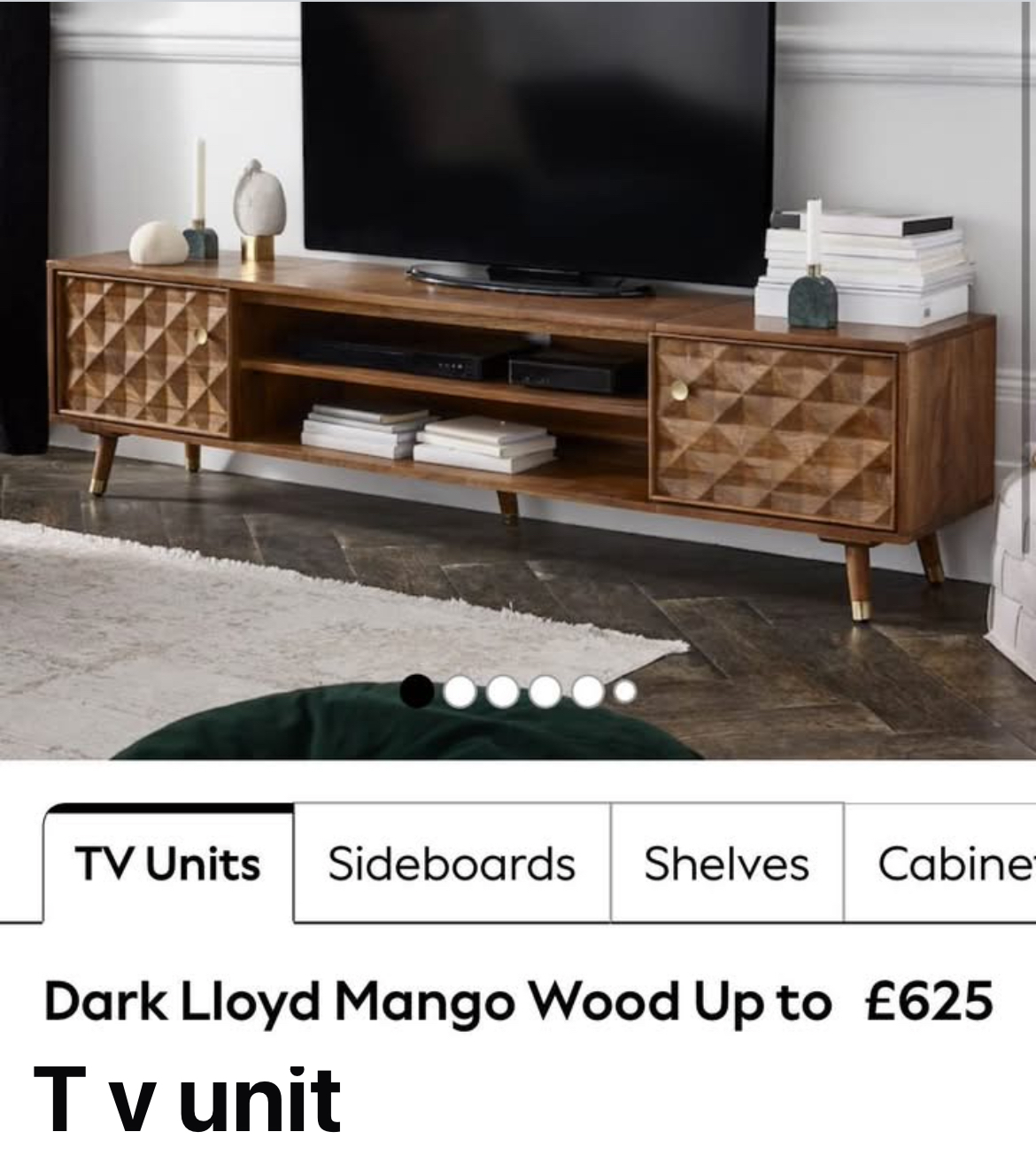
Task: Select the TV Units tab
Action: pos(168,864)
